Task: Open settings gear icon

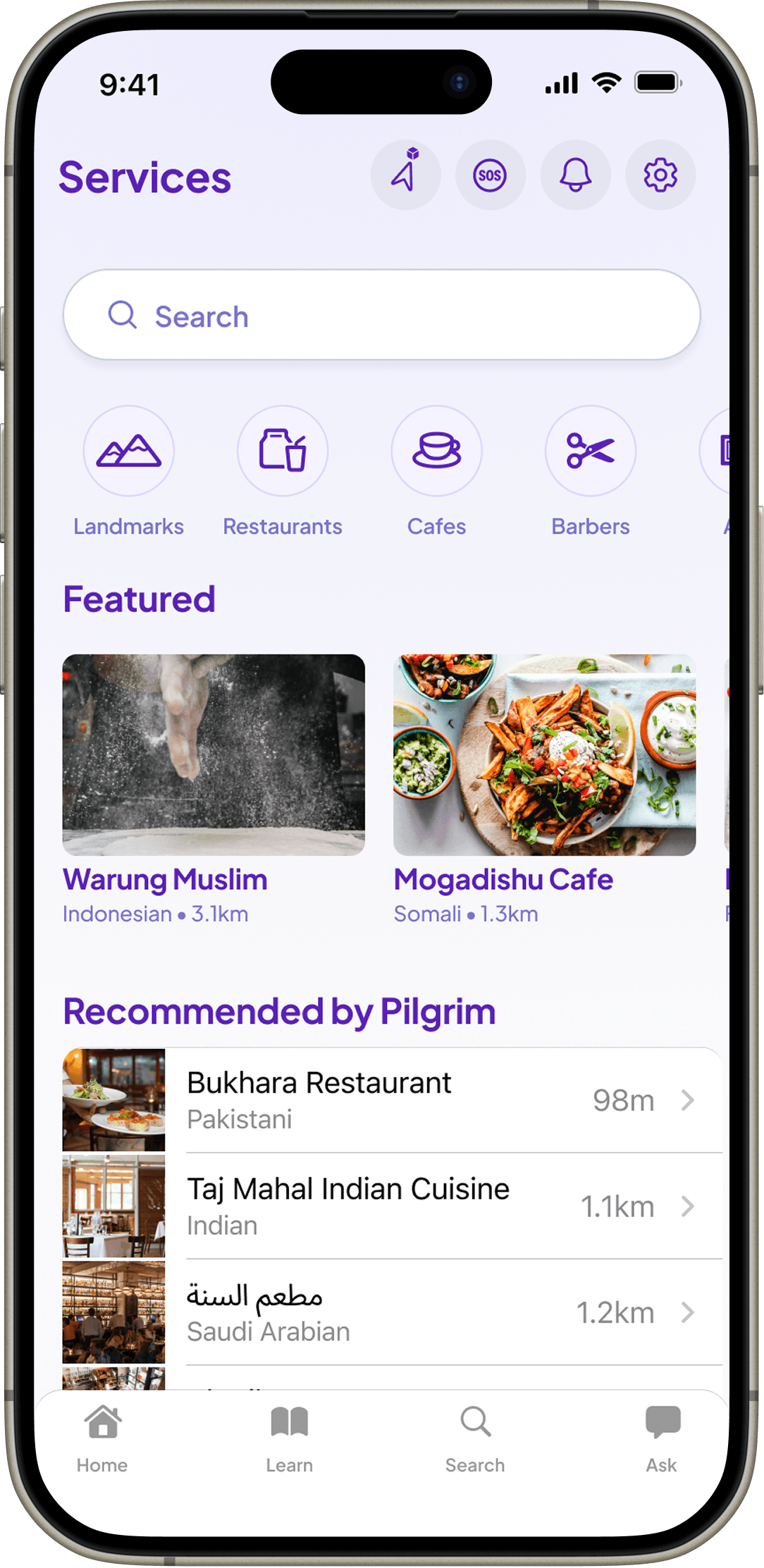Action: point(660,175)
